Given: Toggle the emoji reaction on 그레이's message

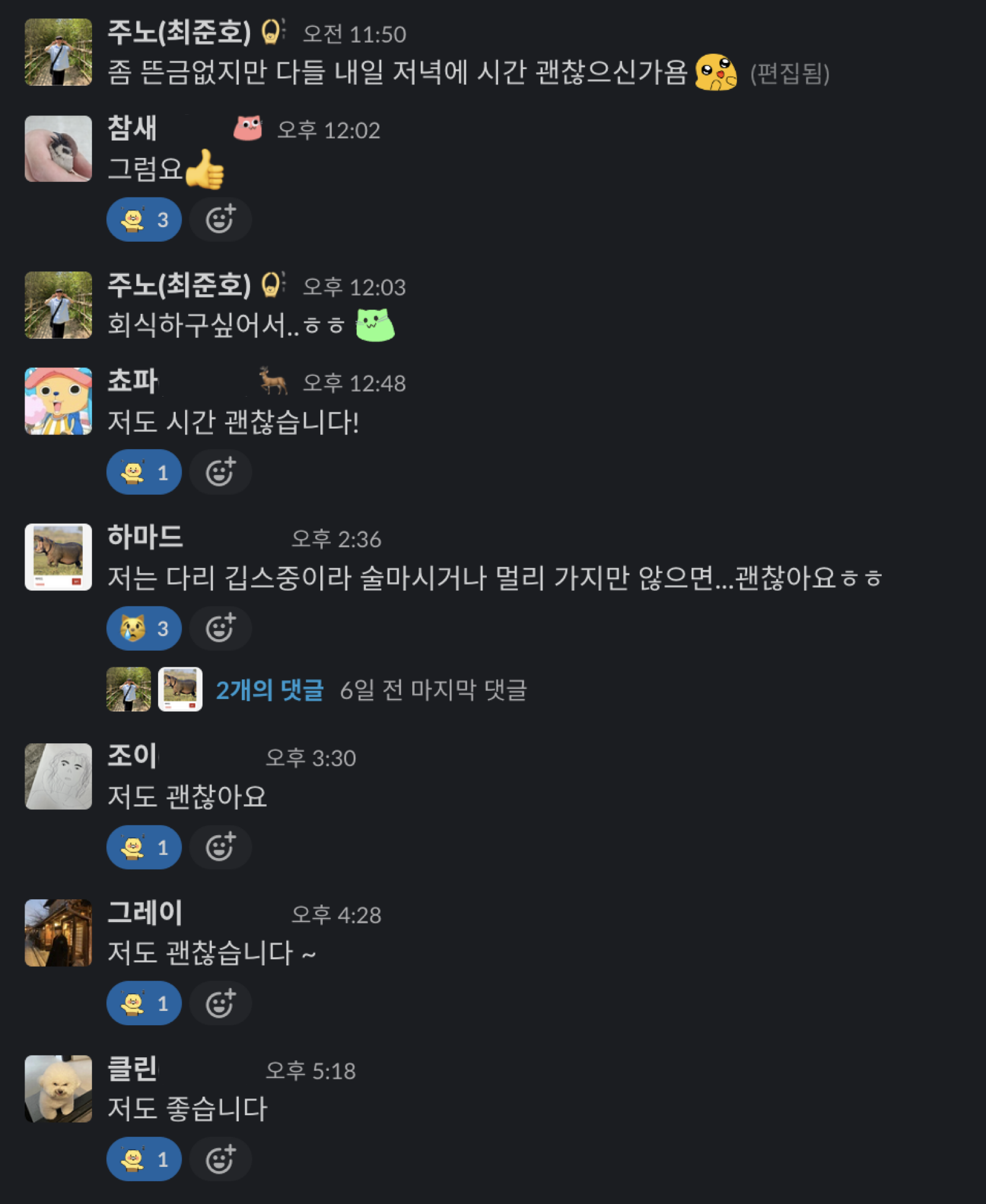Looking at the screenshot, I should 144,1003.
